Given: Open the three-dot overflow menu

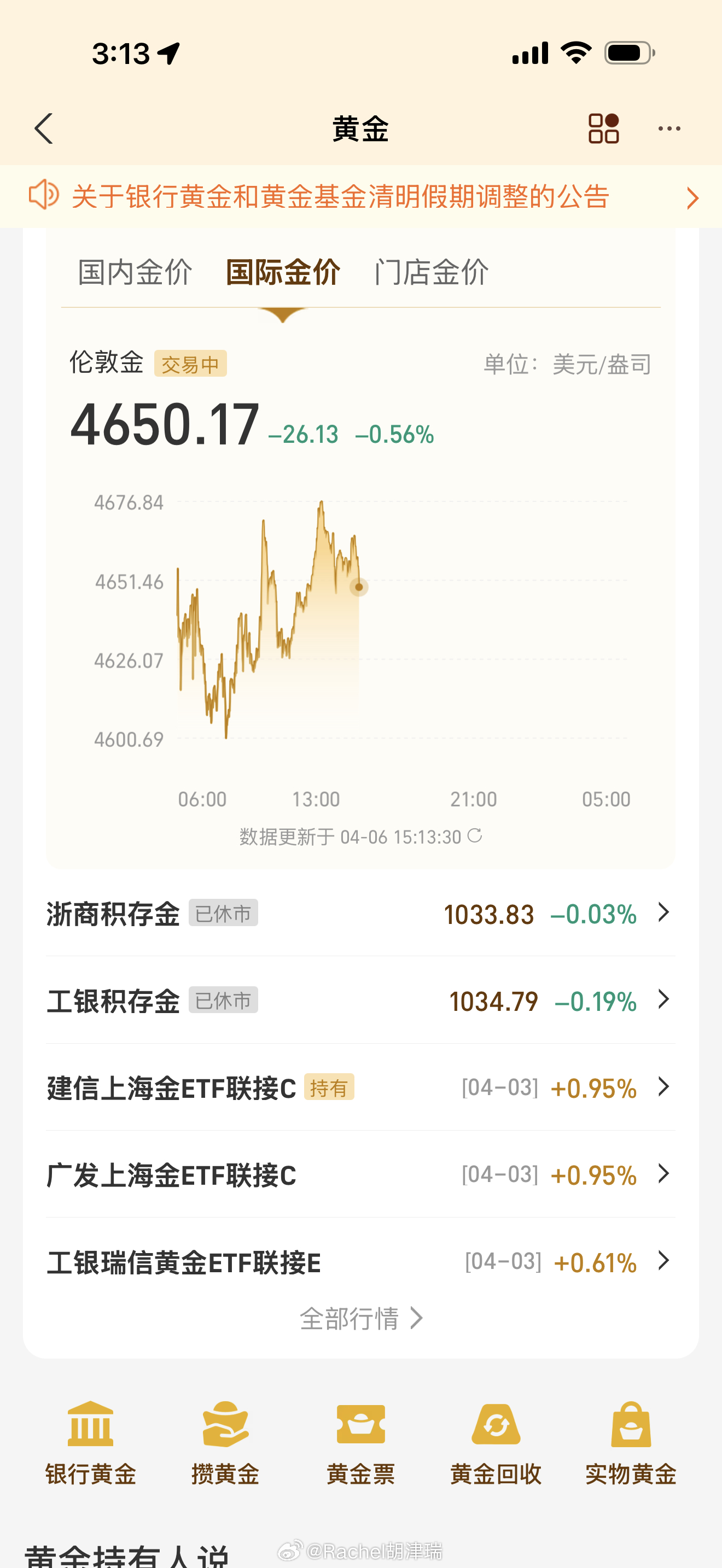Looking at the screenshot, I should click(669, 128).
